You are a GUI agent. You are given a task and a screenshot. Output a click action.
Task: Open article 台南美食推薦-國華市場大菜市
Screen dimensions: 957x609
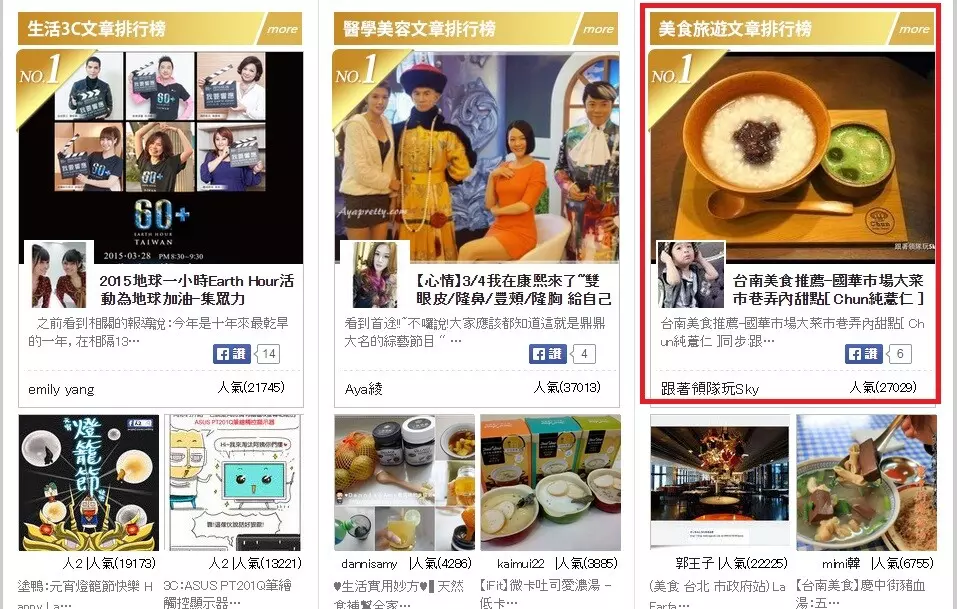tap(828, 289)
